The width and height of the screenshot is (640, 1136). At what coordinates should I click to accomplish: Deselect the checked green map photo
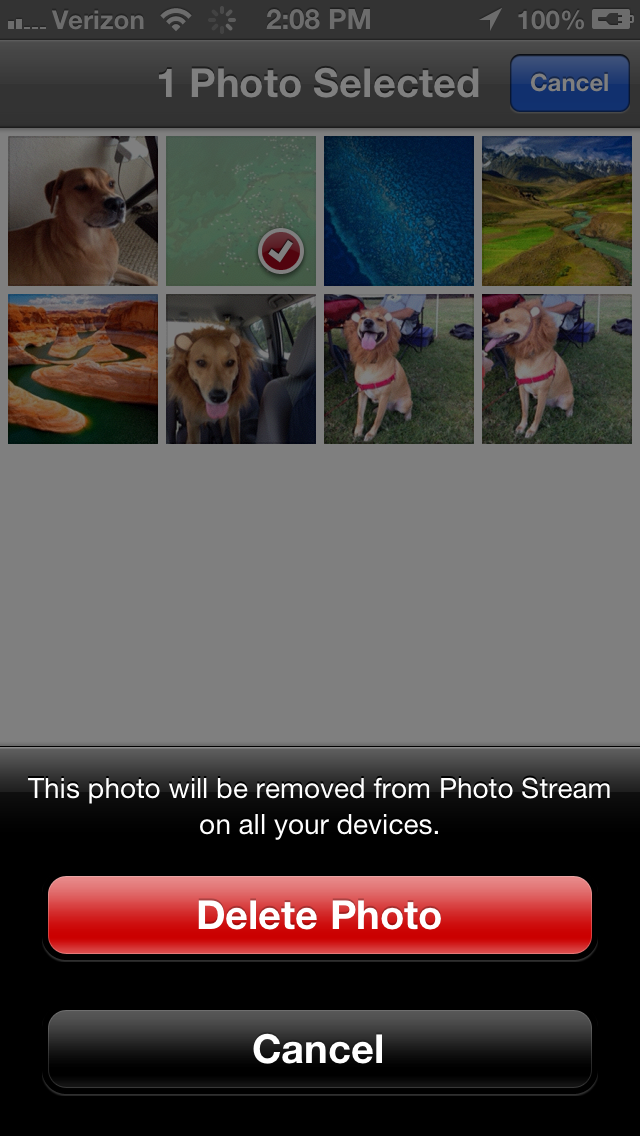pyautogui.click(x=241, y=211)
